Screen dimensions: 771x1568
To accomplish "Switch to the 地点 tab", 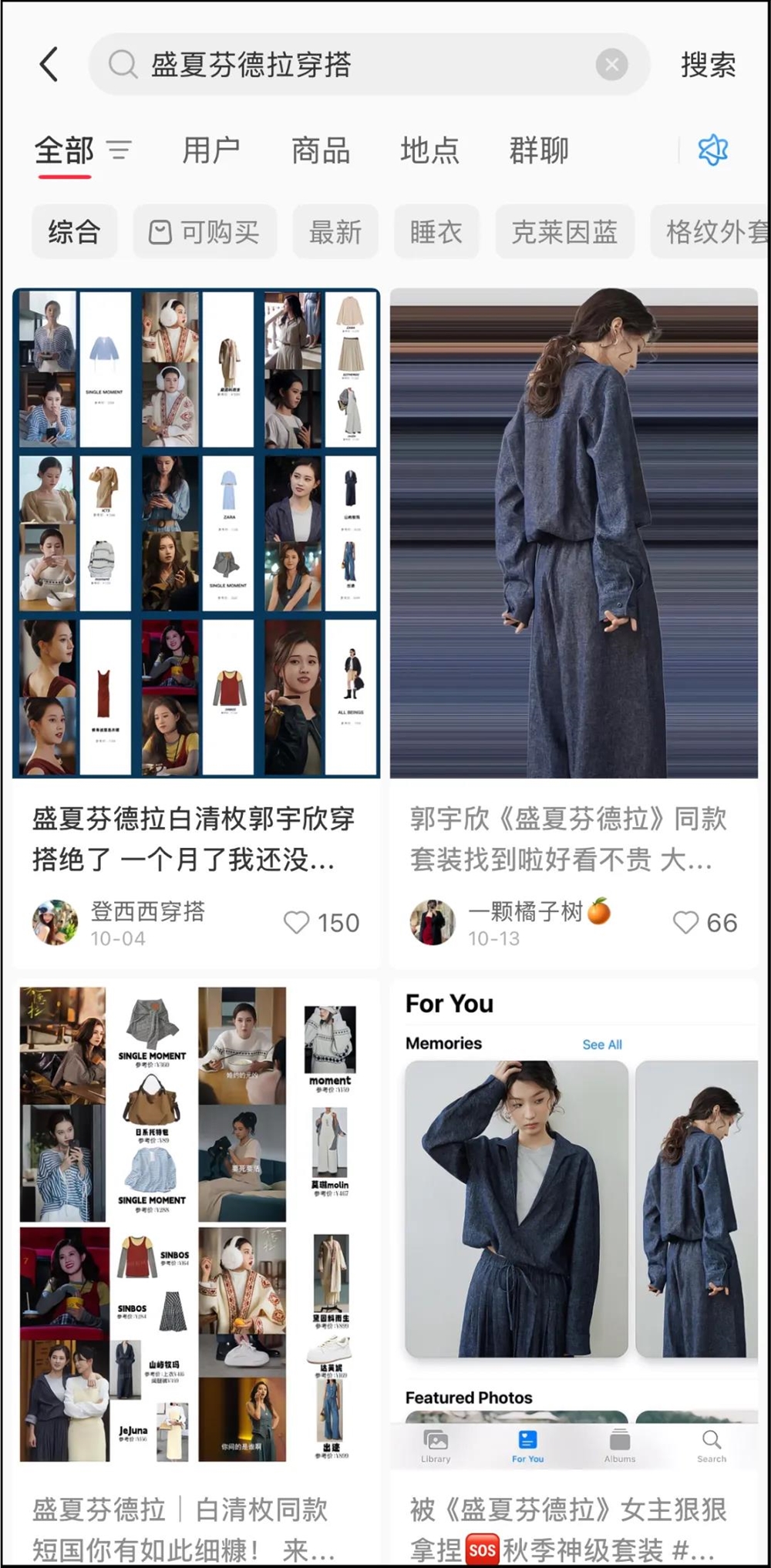I will (x=429, y=150).
